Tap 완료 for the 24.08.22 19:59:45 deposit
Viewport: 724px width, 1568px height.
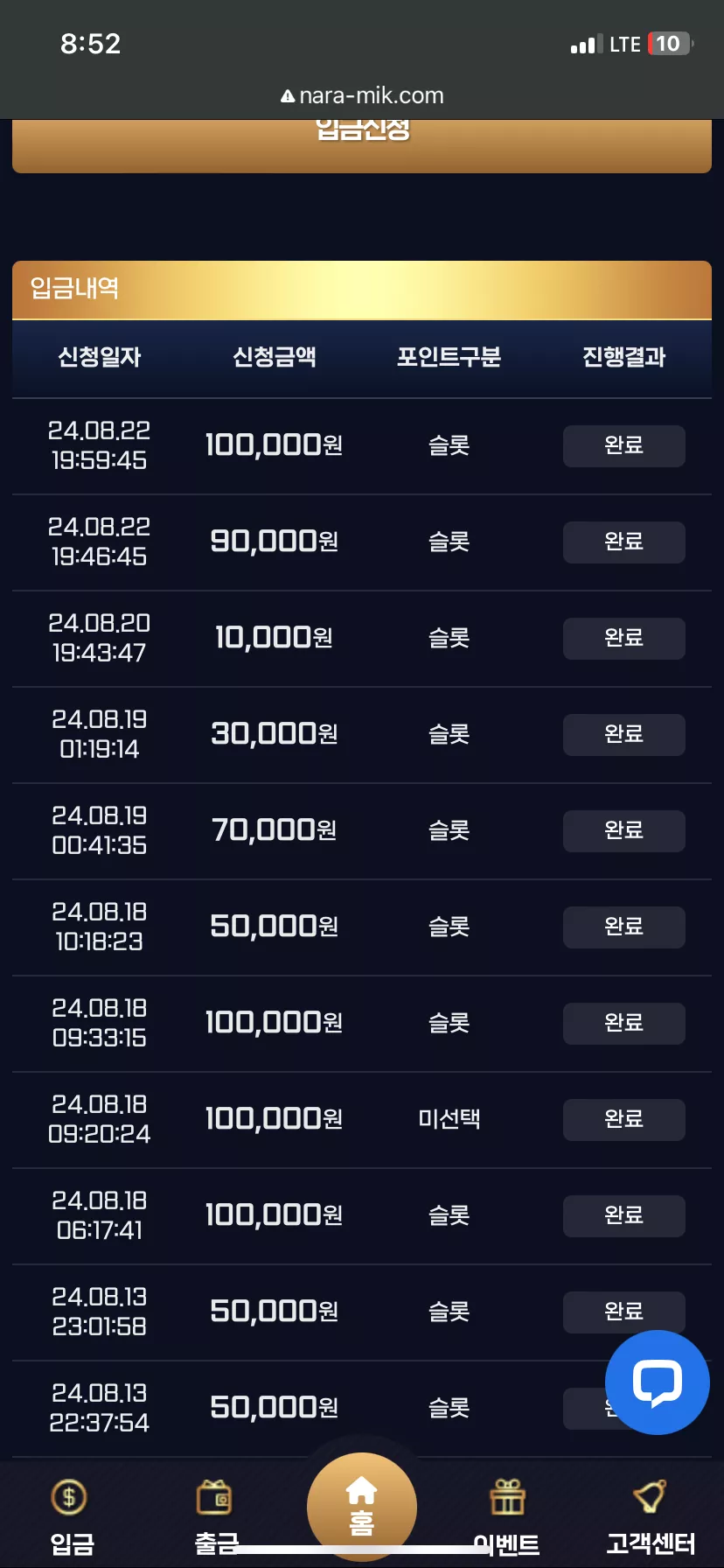point(624,446)
